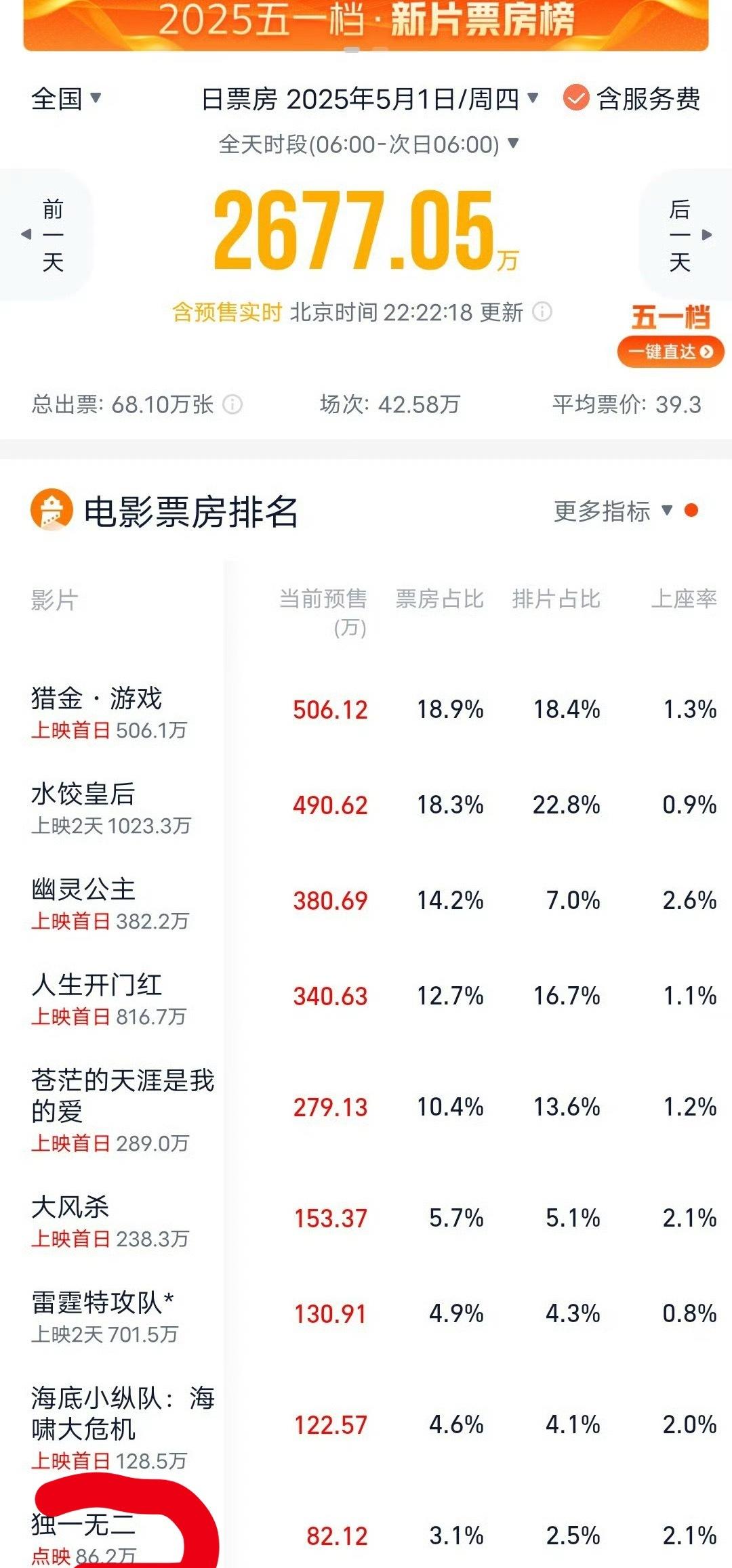This screenshot has width=732, height=1568.
Task: Open the 海底小纵队:海啸大危机 row
Action: [x=366, y=1427]
